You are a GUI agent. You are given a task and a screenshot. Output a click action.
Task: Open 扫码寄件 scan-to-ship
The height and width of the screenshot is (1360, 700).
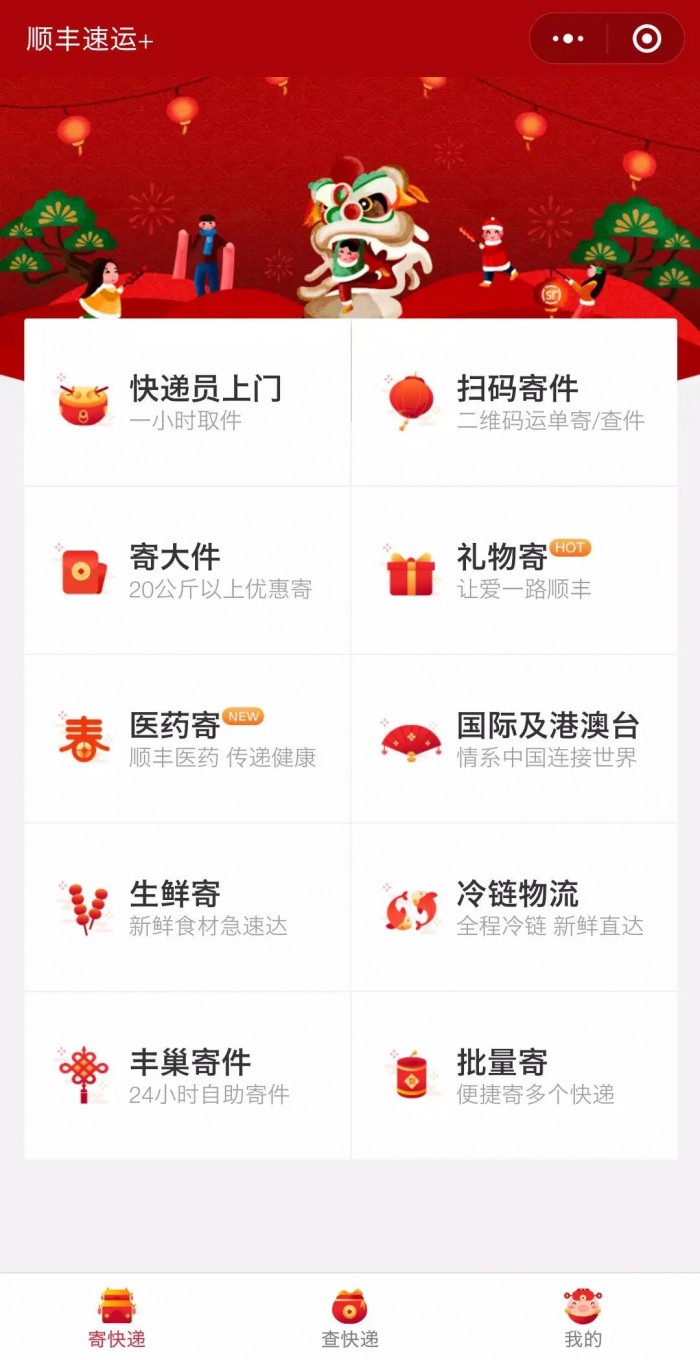point(514,402)
